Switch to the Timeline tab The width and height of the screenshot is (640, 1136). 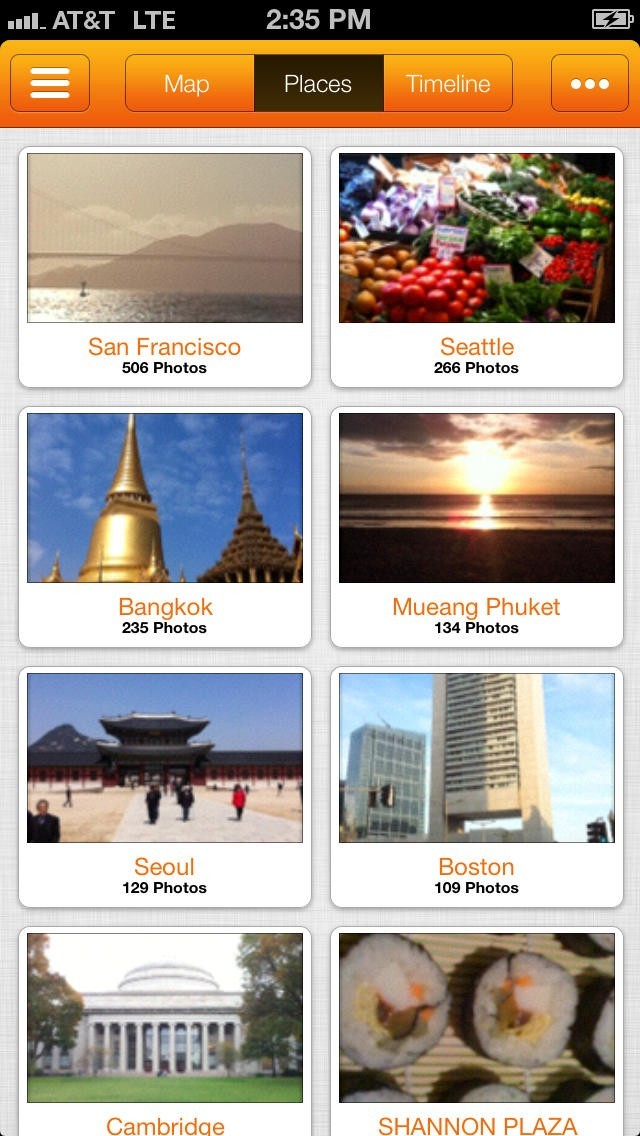tap(448, 83)
